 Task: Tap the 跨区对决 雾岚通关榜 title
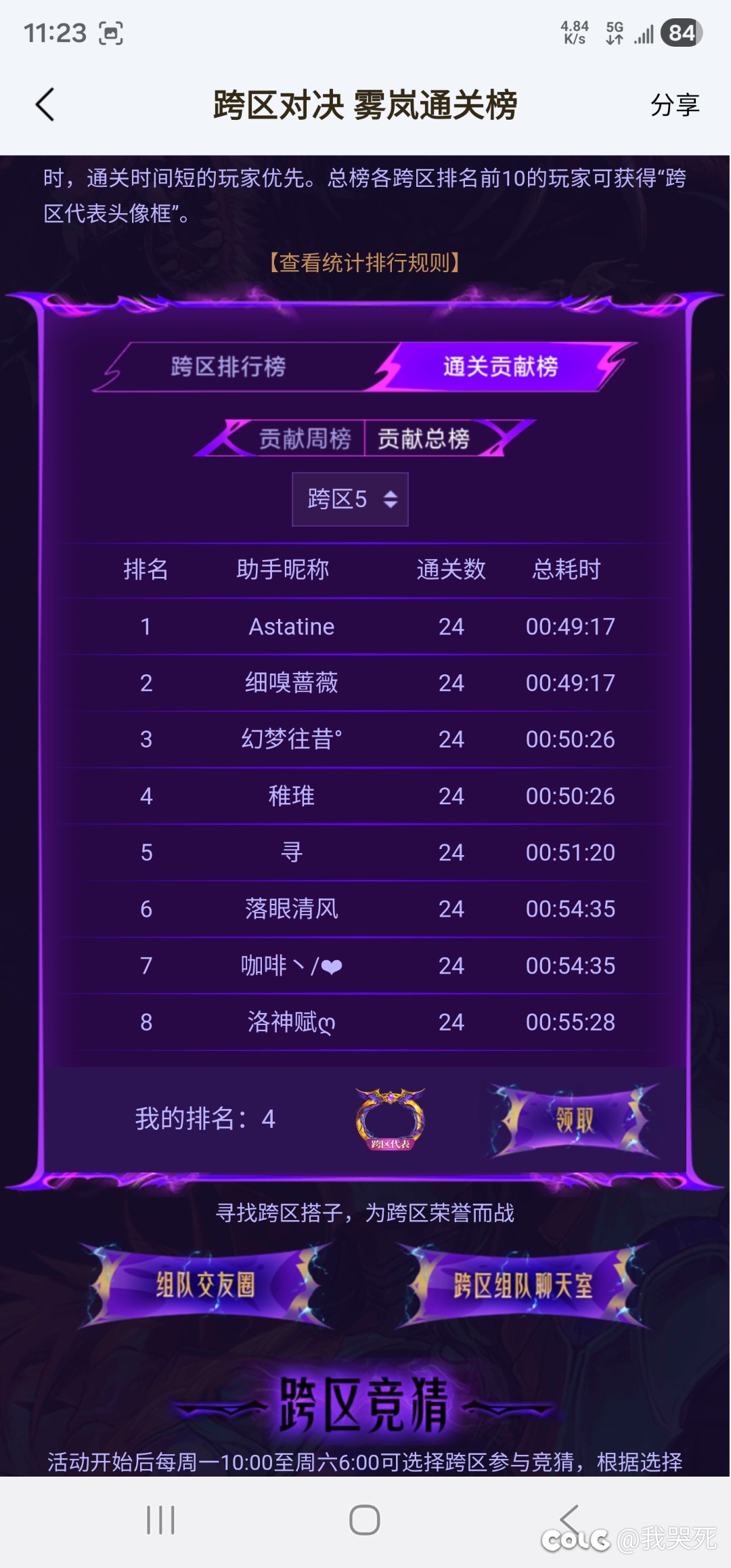pos(365,105)
